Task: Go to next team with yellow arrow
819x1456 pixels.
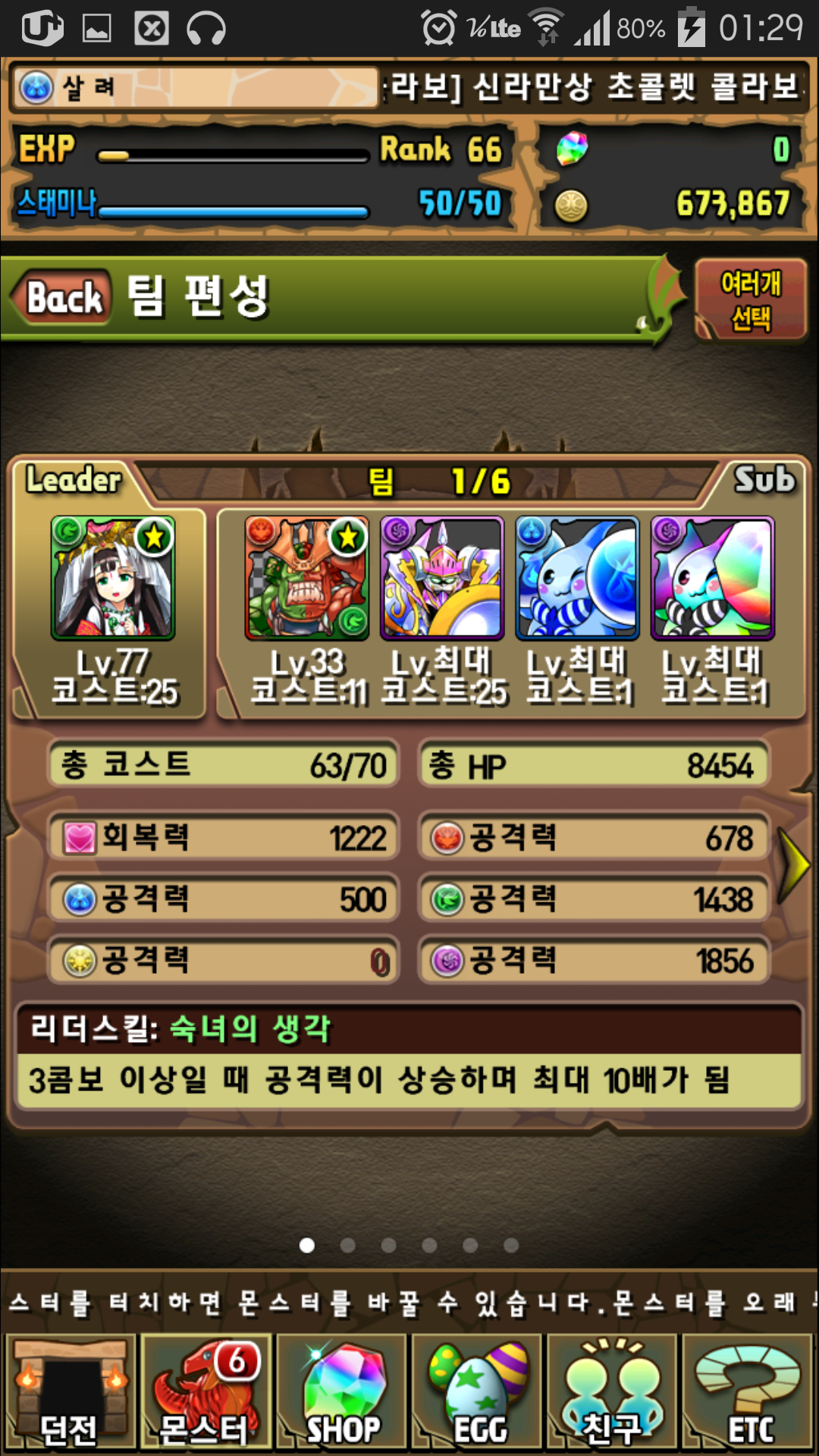Action: 793,865
